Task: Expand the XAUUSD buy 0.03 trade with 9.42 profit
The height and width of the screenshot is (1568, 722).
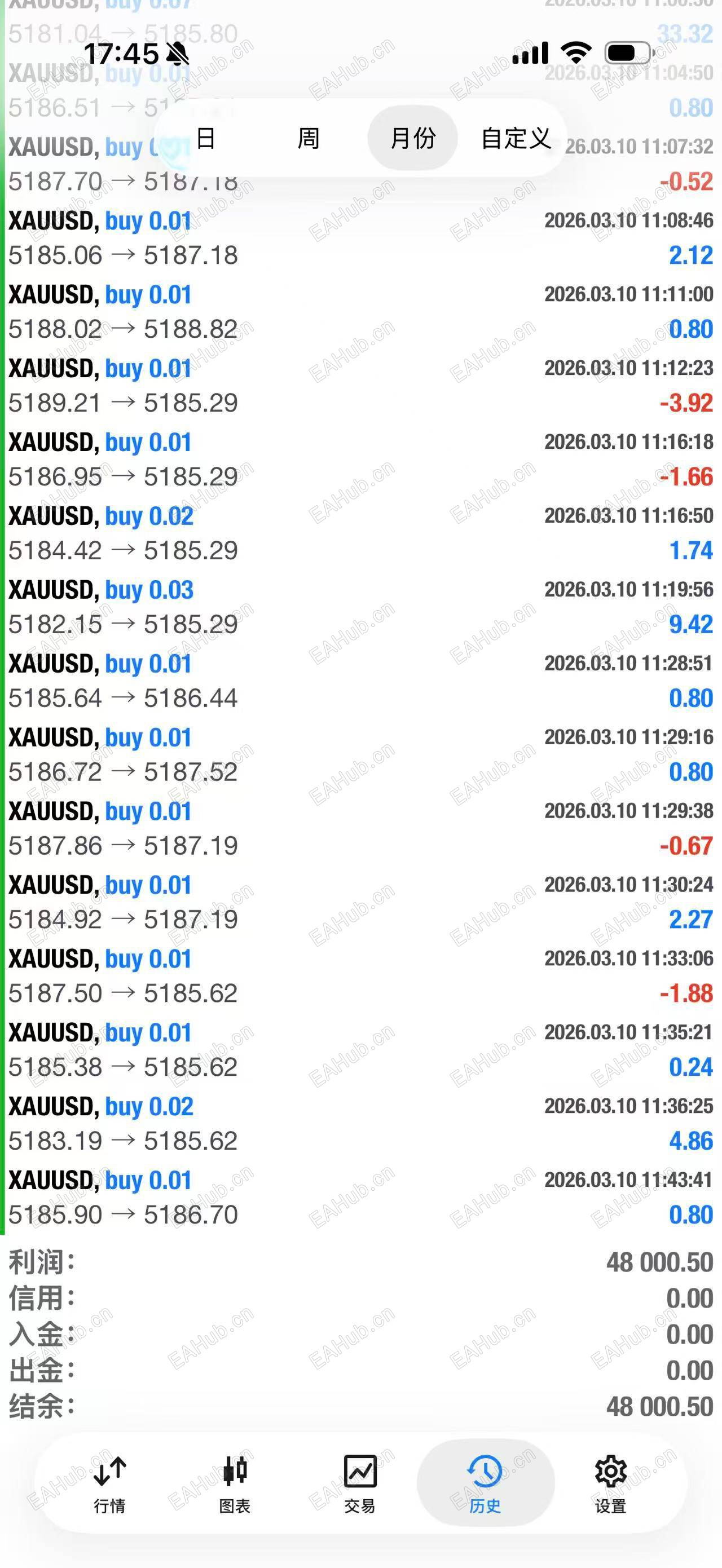Action: tap(360, 607)
